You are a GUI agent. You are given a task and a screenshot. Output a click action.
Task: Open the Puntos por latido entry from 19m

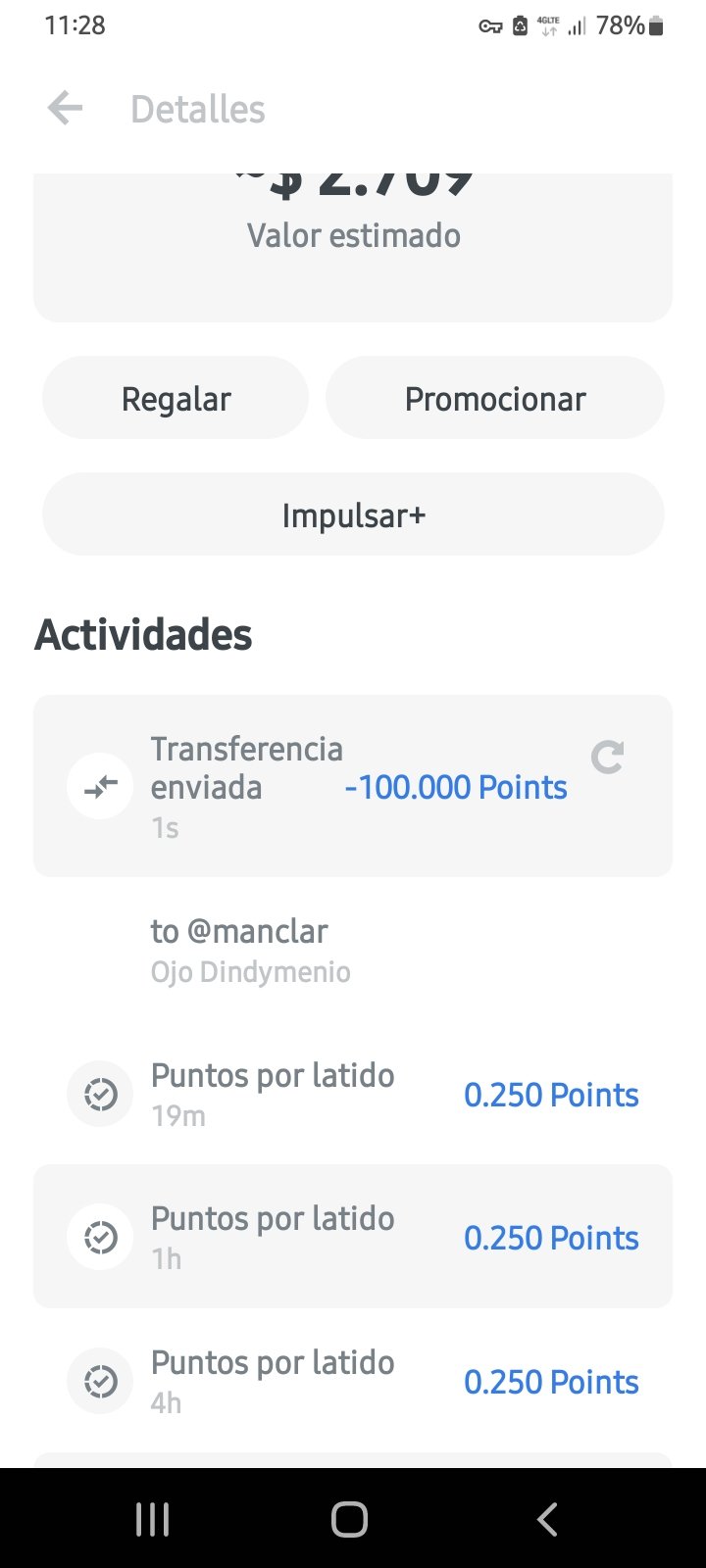(353, 1094)
